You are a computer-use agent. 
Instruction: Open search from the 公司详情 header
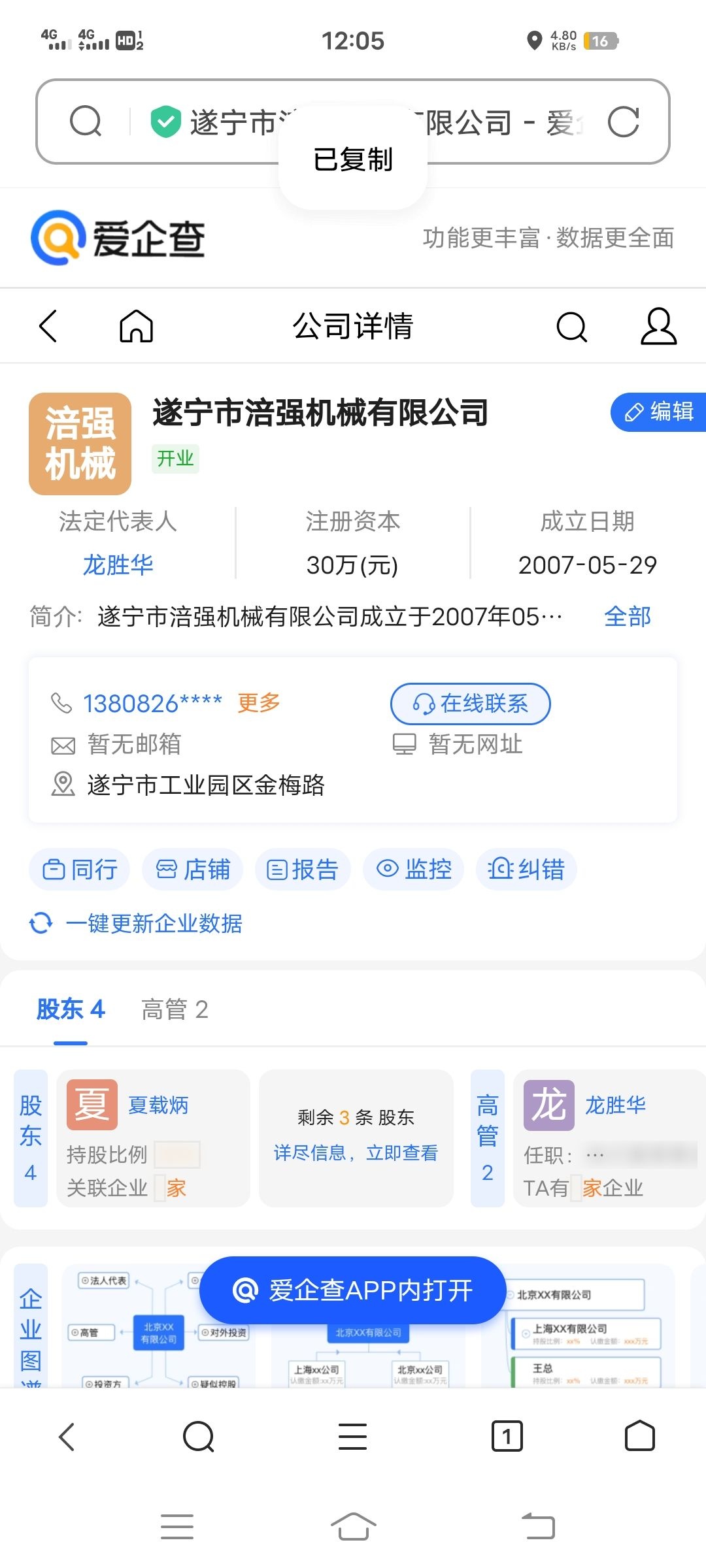(x=571, y=326)
